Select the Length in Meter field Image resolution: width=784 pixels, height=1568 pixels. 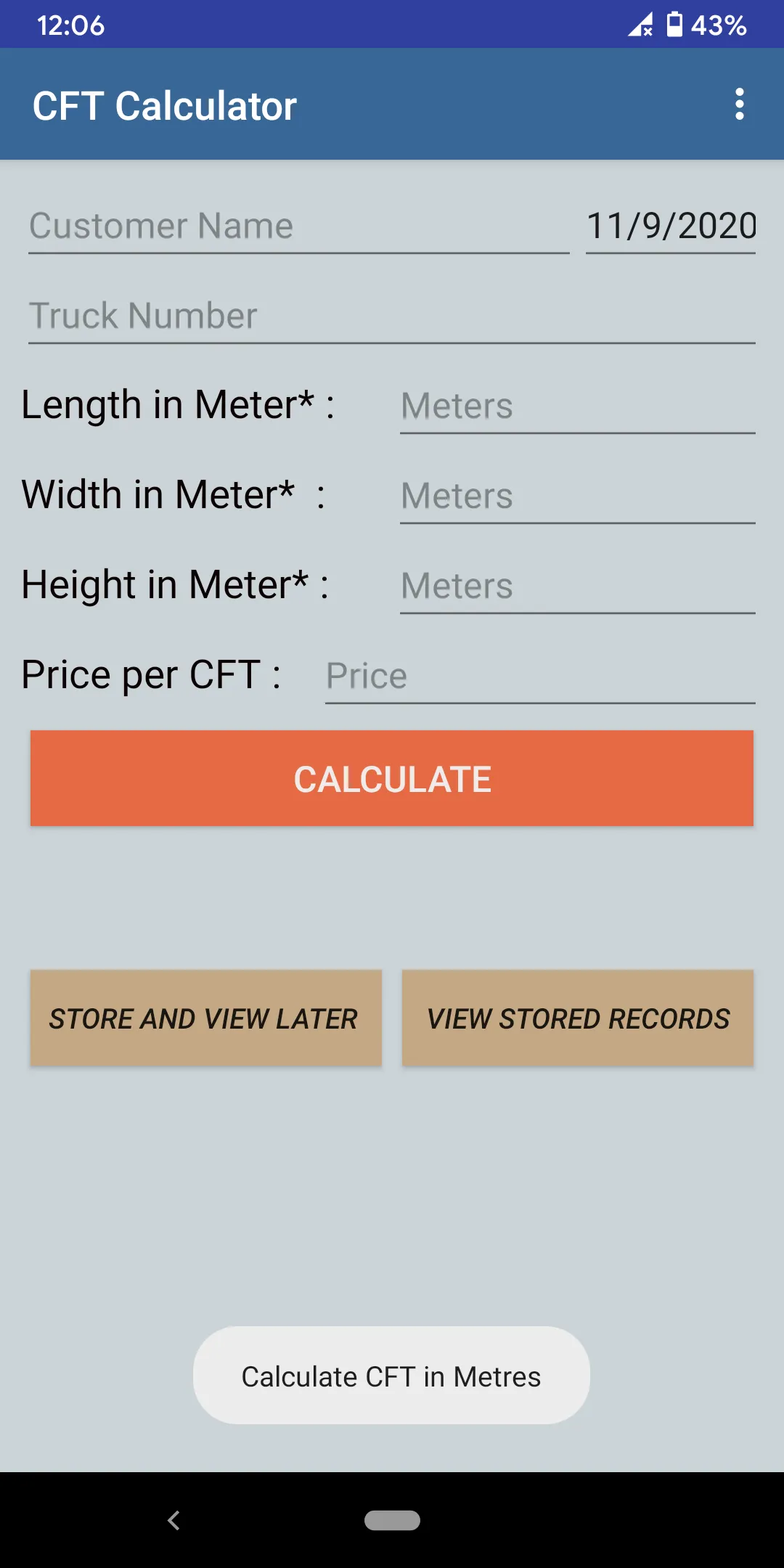click(x=577, y=407)
